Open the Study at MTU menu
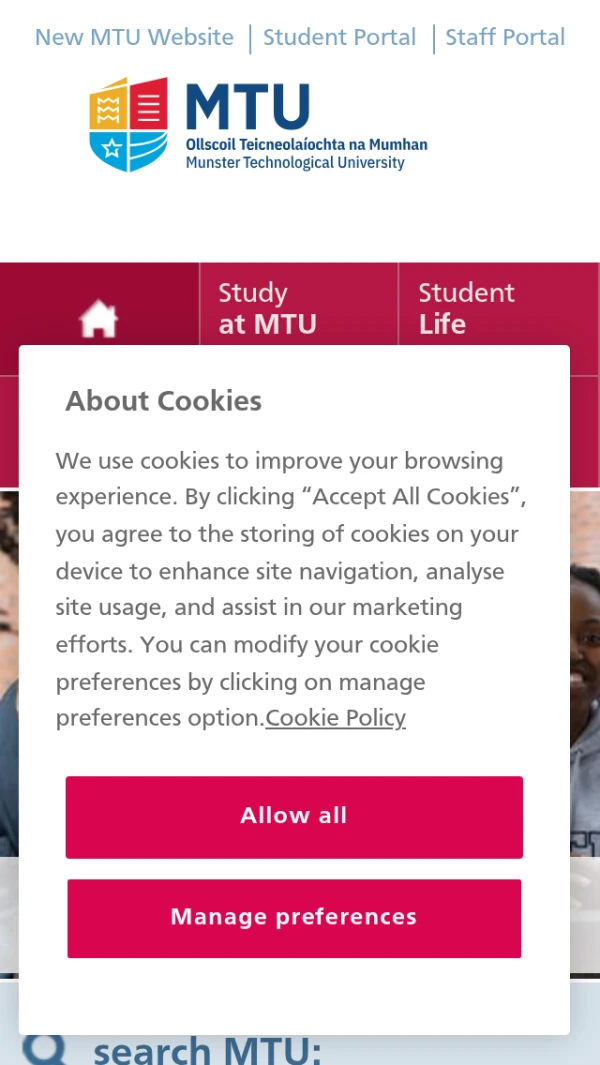Viewport: 600px width, 1065px height. coord(268,308)
